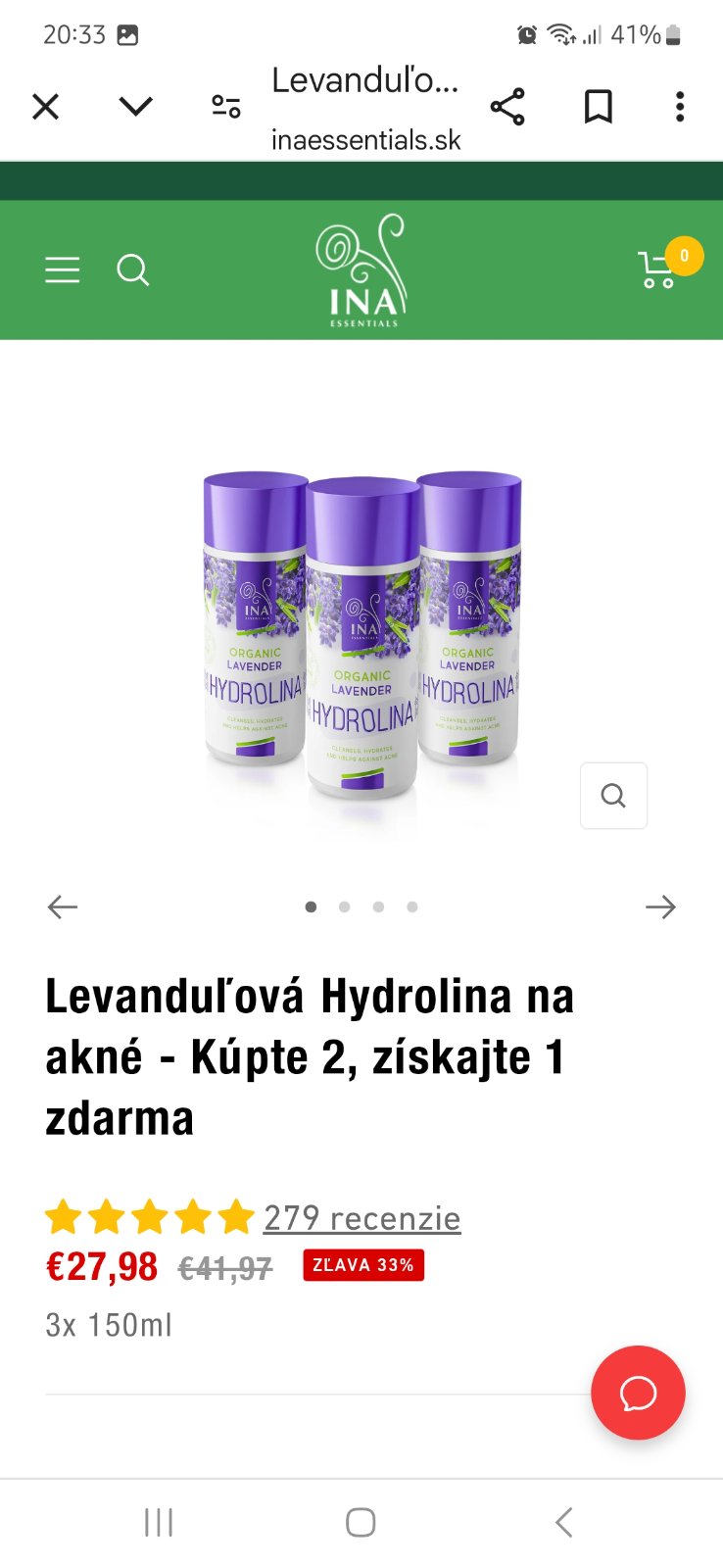Open site settings next to the page title
Screen dimensions: 723x1568
click(226, 106)
